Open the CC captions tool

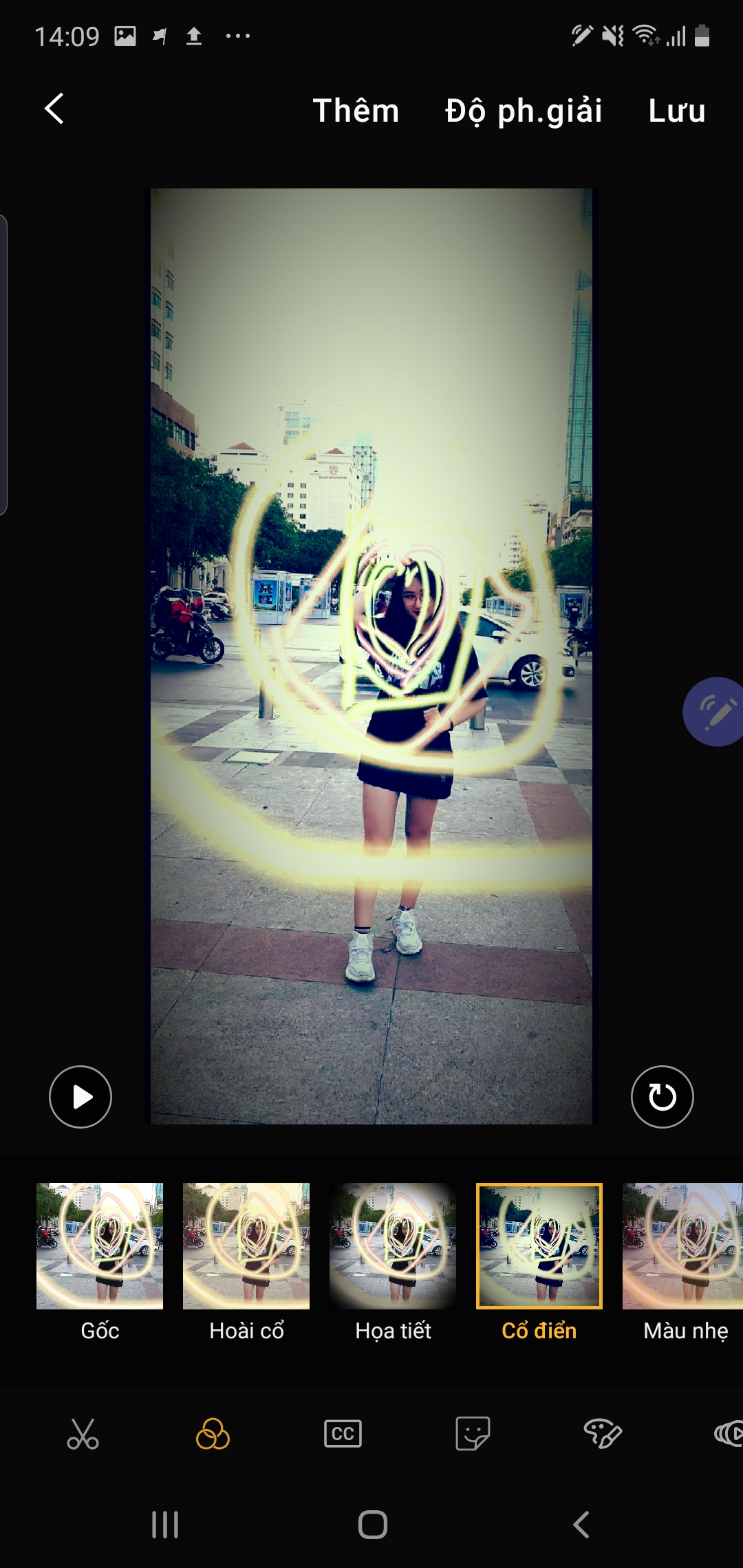[343, 1435]
